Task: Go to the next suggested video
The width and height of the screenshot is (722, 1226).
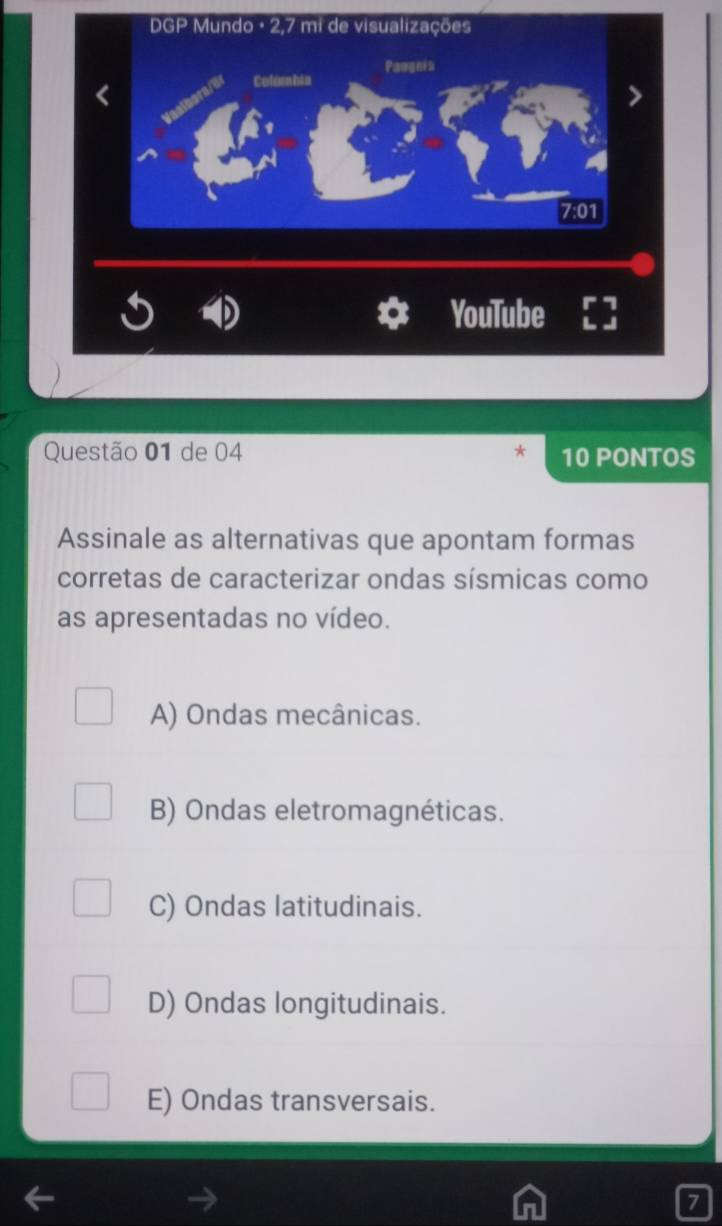Action: tap(632, 96)
